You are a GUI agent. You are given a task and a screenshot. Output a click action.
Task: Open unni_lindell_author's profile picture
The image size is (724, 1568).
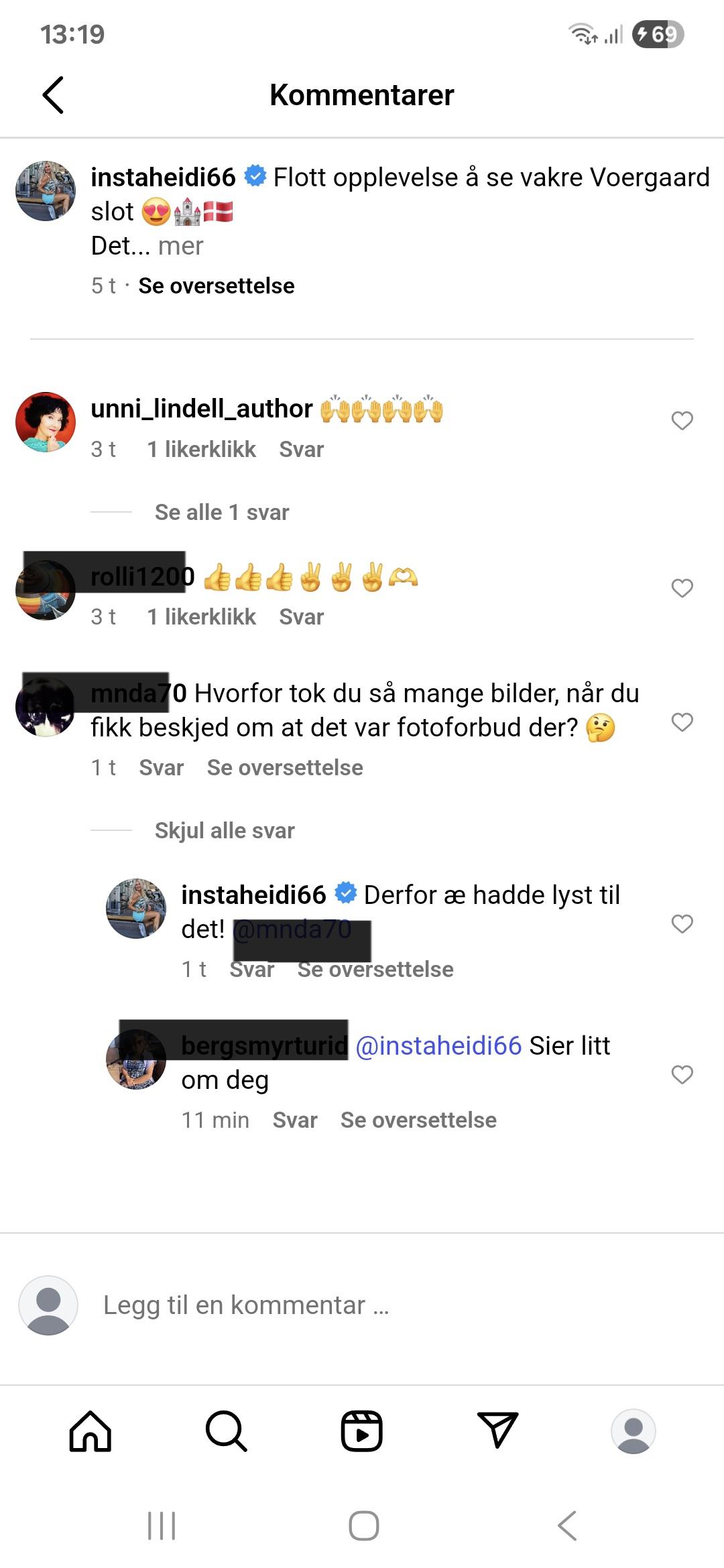click(x=46, y=422)
